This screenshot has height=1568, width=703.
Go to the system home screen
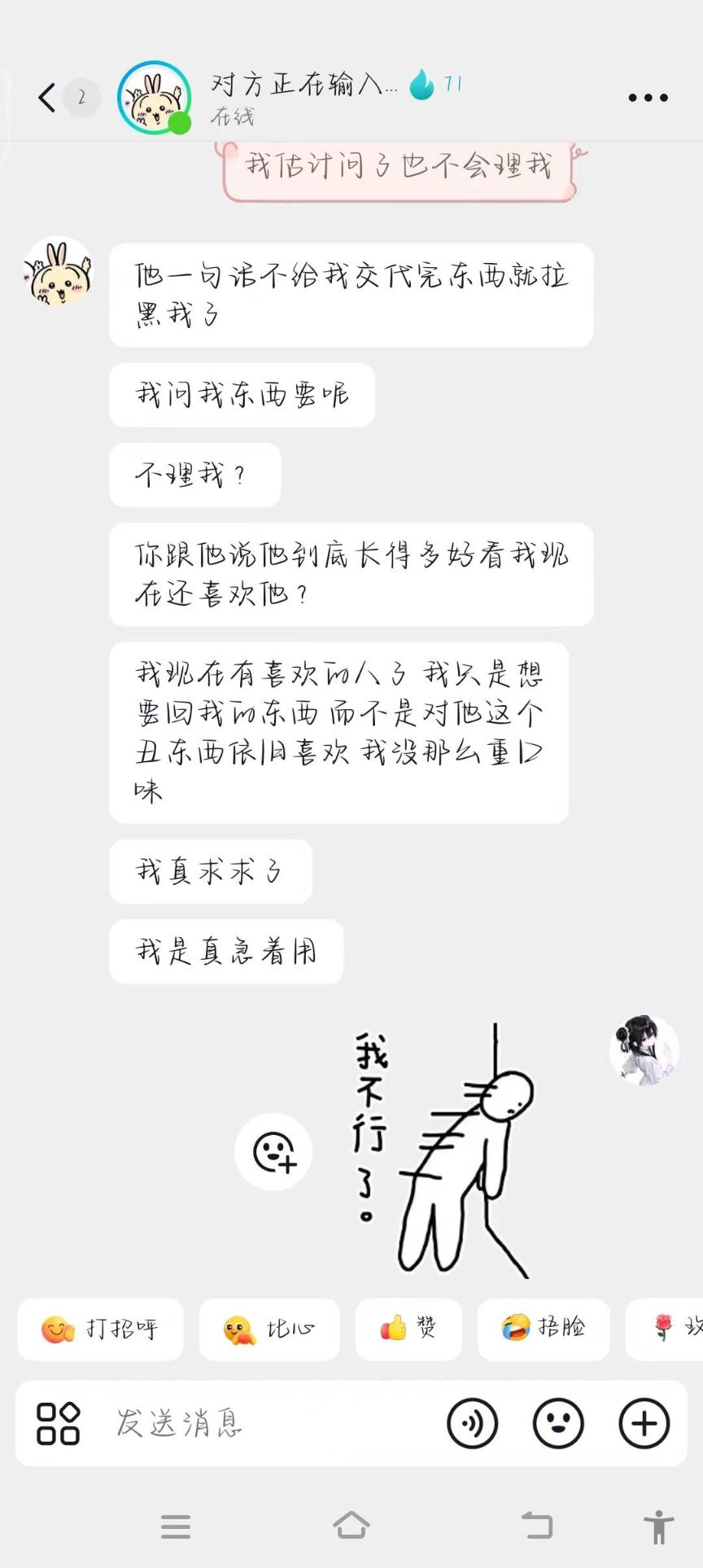351,1525
